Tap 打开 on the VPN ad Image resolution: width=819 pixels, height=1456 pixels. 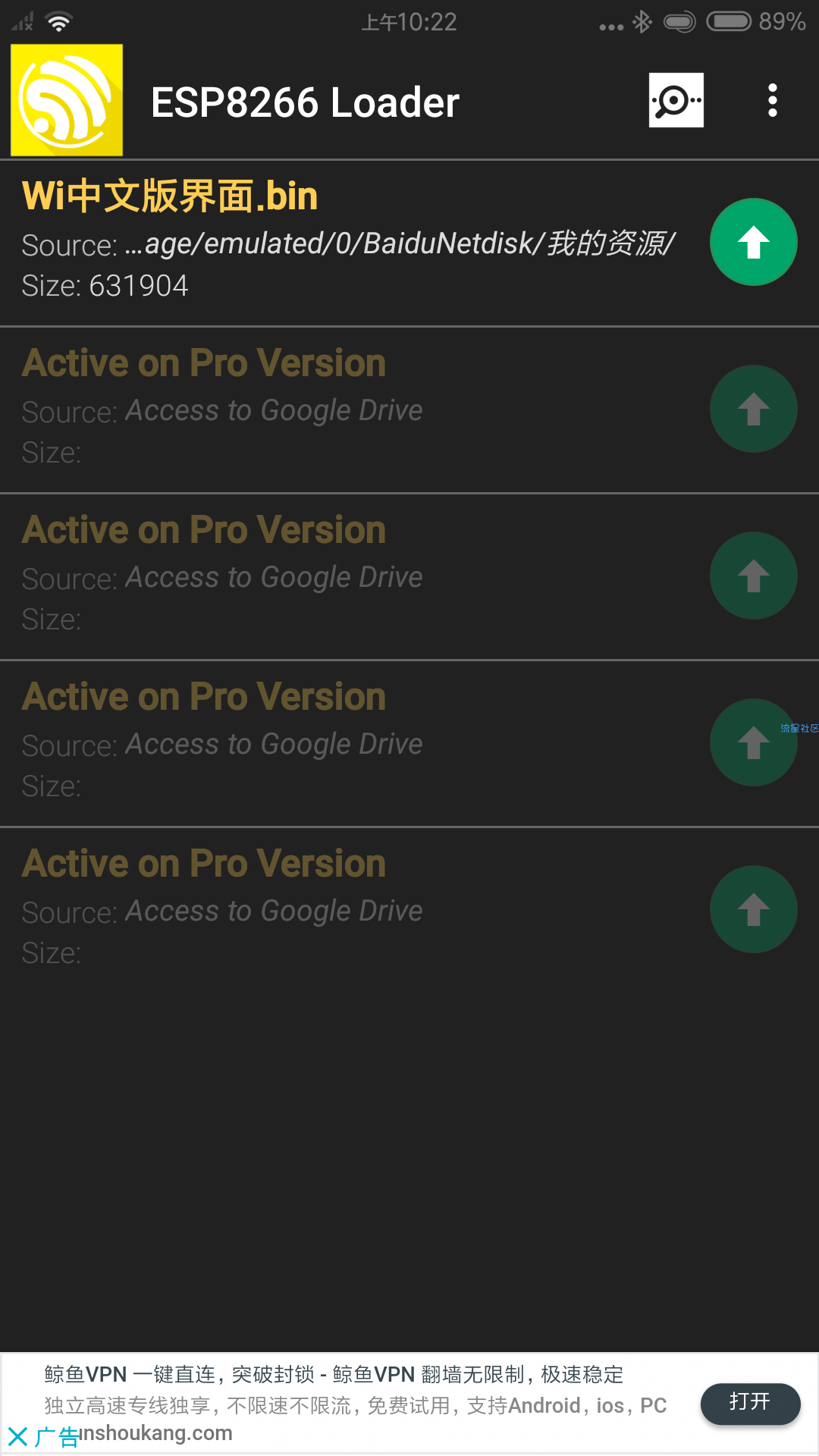[749, 1403]
